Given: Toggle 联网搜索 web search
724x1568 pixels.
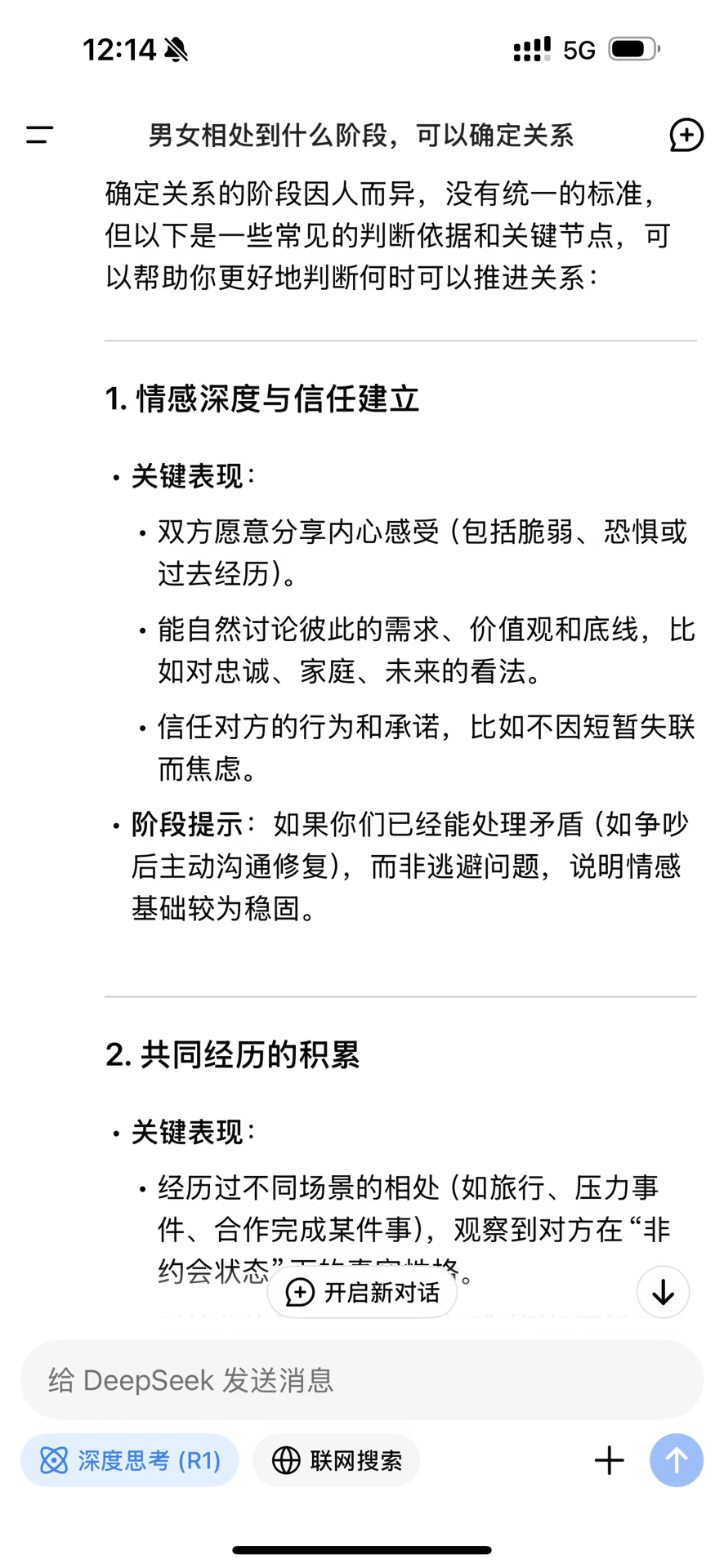Looking at the screenshot, I should point(336,1460).
